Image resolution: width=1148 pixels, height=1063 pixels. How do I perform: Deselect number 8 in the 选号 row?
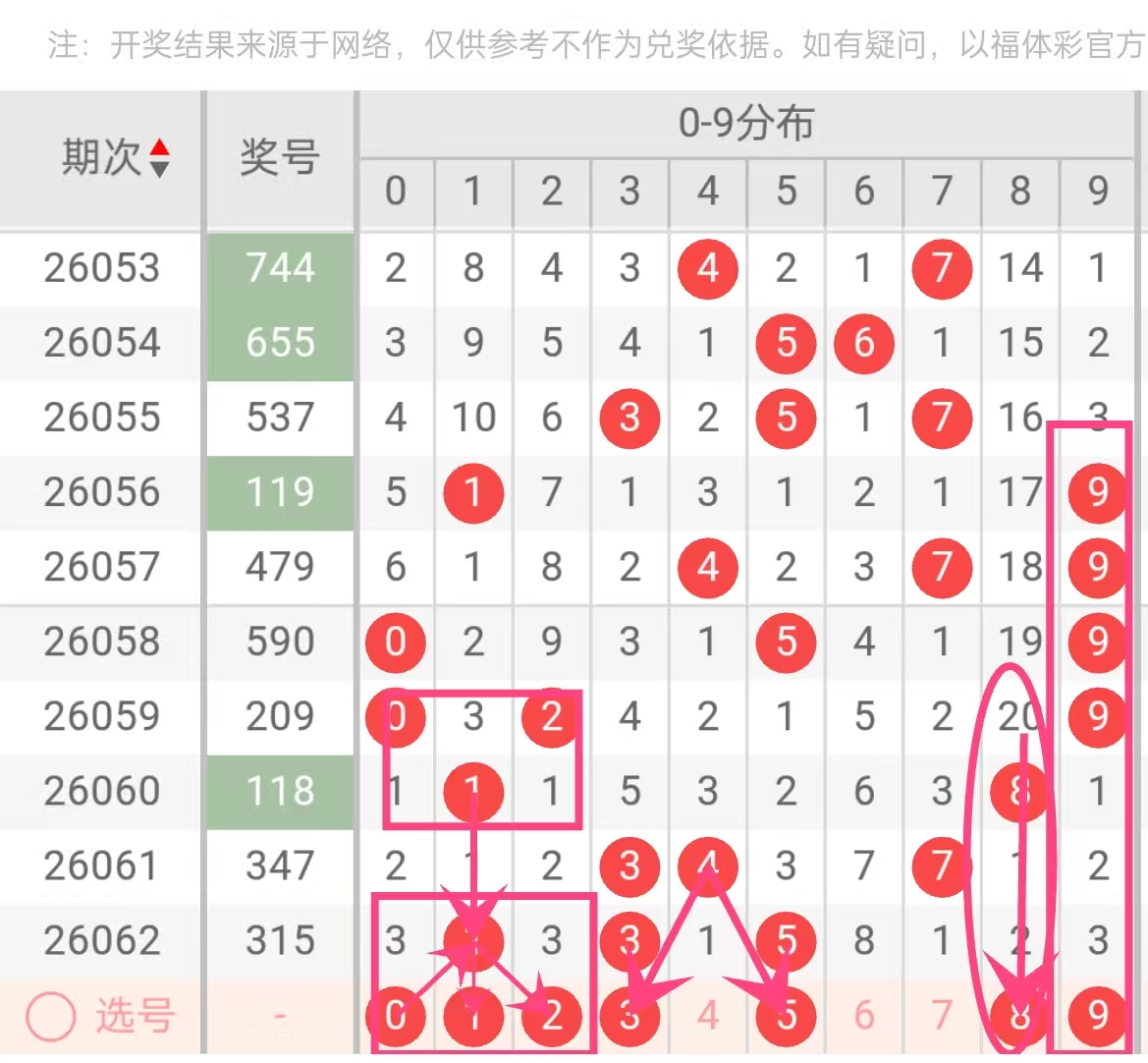pyautogui.click(x=1019, y=1016)
